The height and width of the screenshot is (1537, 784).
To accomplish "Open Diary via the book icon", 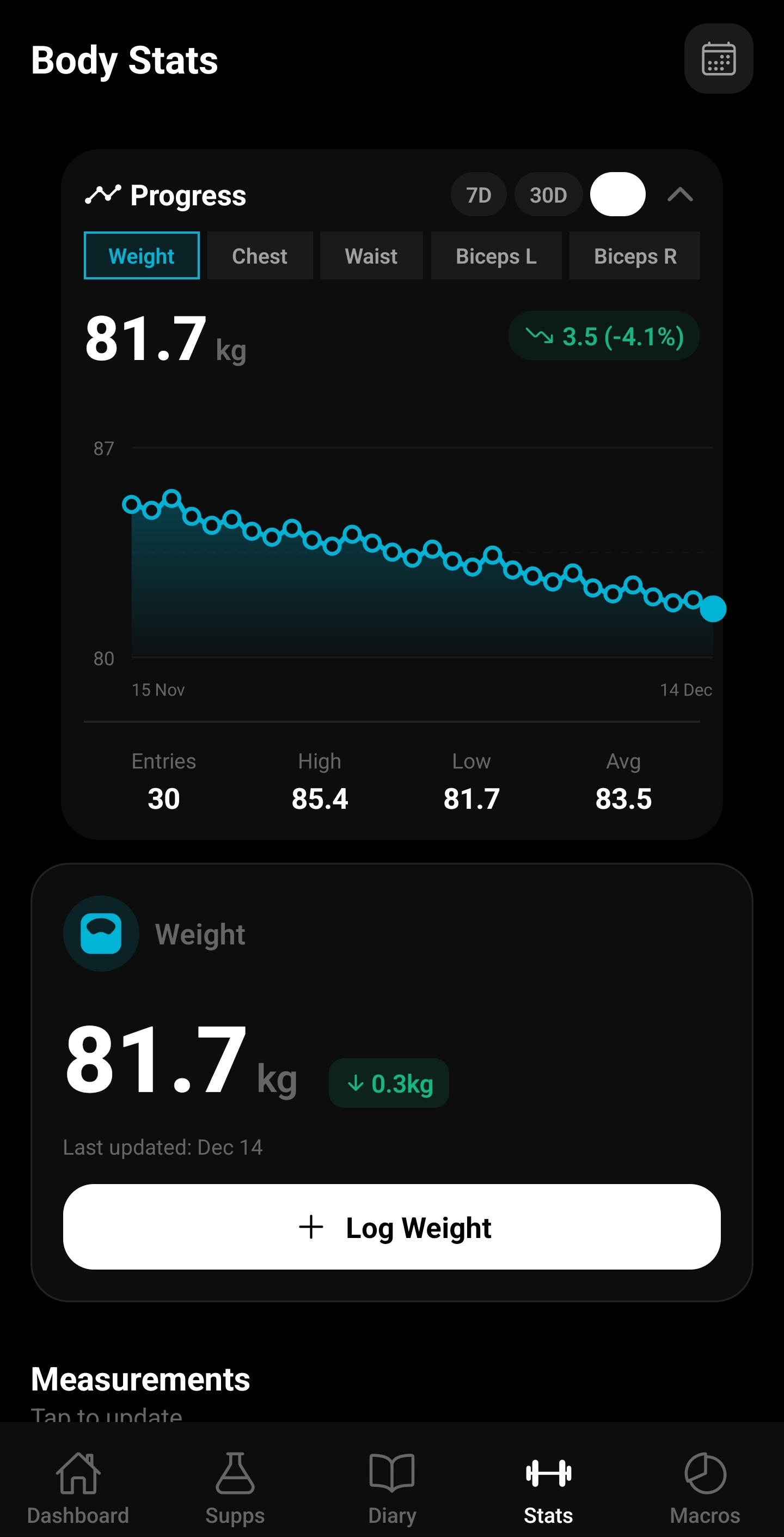I will (392, 1471).
